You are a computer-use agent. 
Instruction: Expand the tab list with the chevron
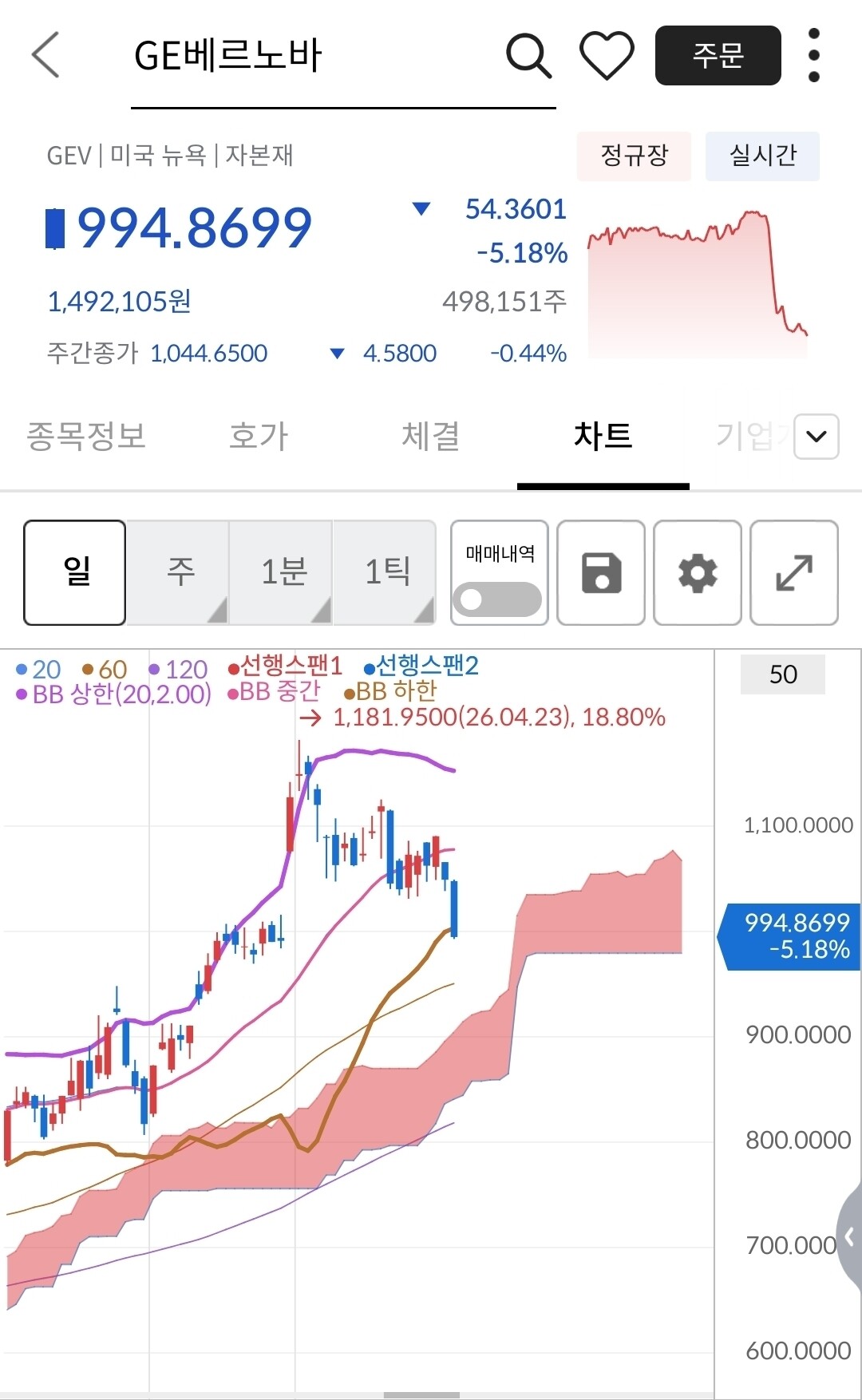817,437
